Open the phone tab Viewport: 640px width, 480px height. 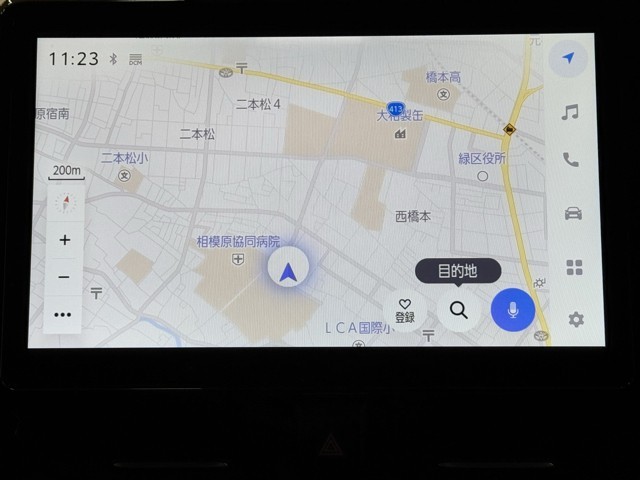[570, 160]
